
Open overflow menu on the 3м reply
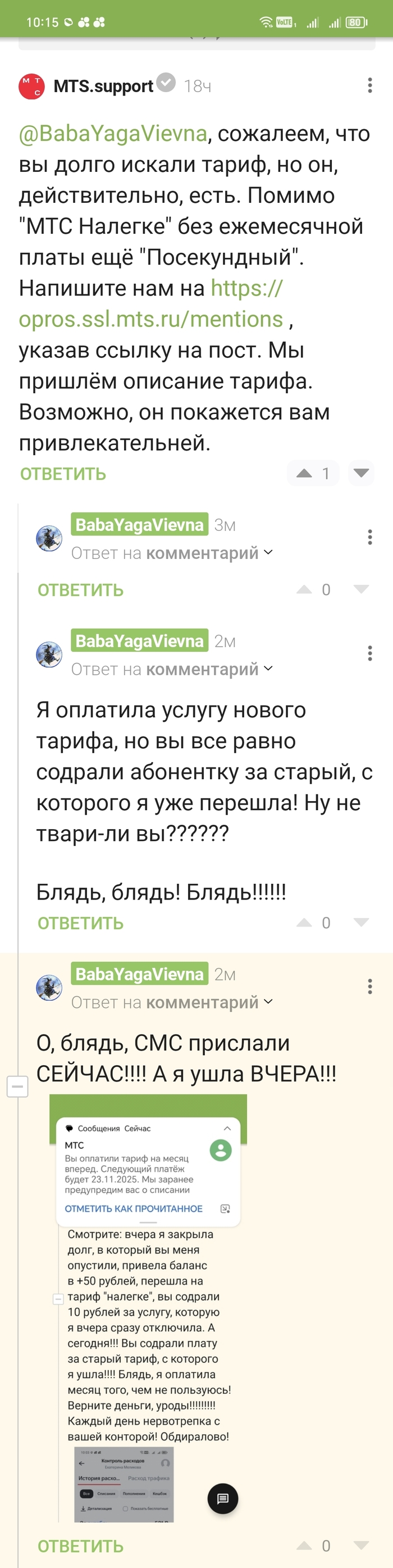(x=370, y=537)
